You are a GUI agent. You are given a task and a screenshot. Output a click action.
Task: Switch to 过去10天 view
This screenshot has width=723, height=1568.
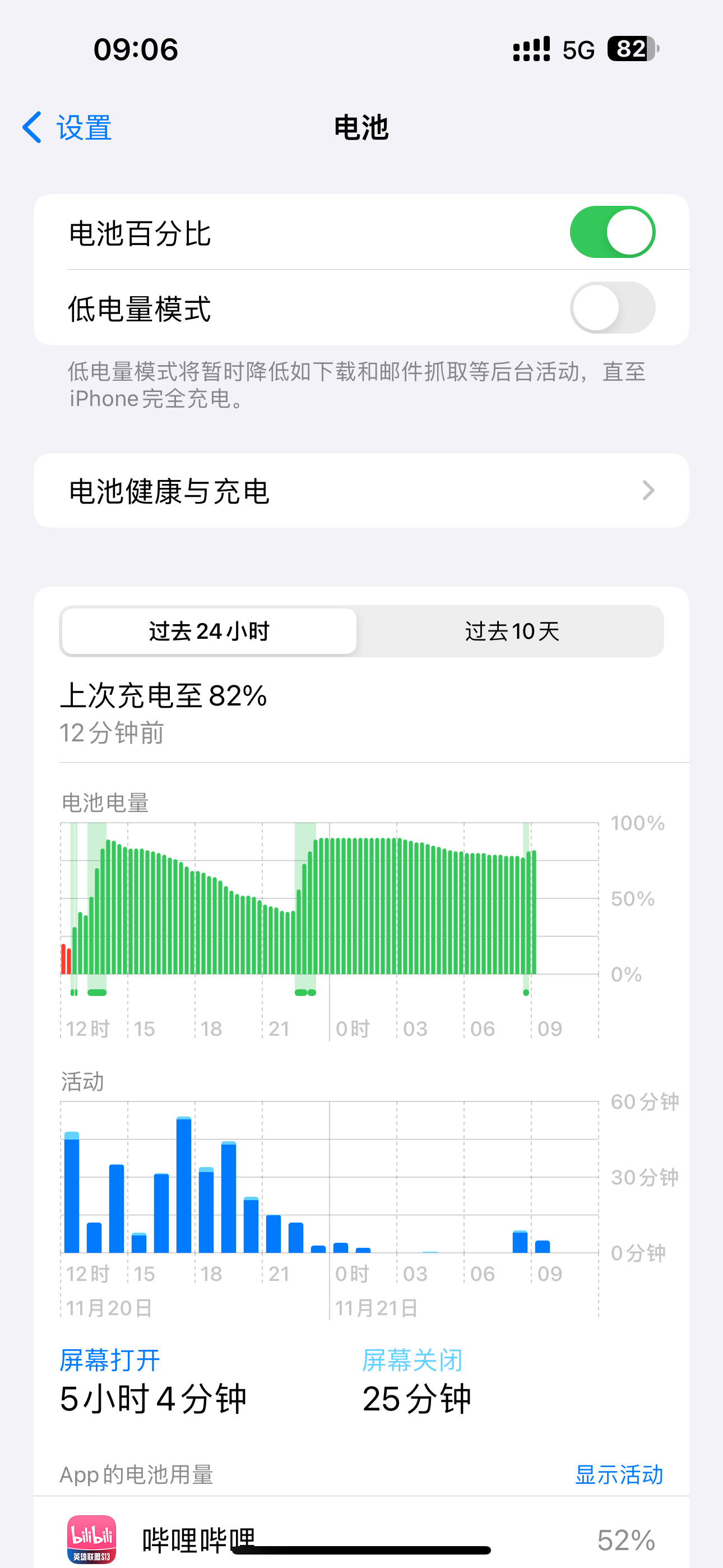click(511, 631)
